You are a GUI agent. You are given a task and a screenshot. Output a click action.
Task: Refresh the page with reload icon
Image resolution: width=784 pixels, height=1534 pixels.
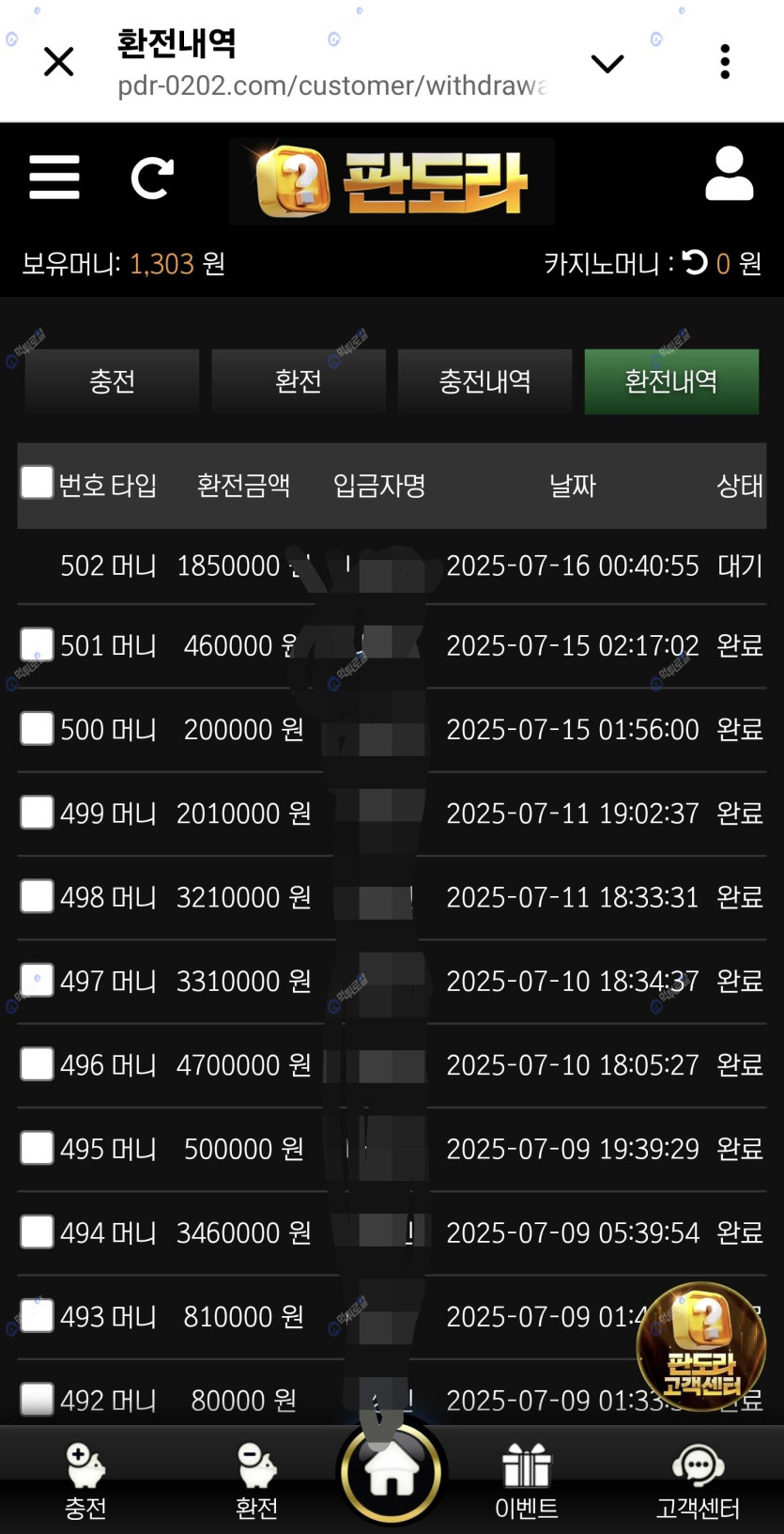coord(152,178)
